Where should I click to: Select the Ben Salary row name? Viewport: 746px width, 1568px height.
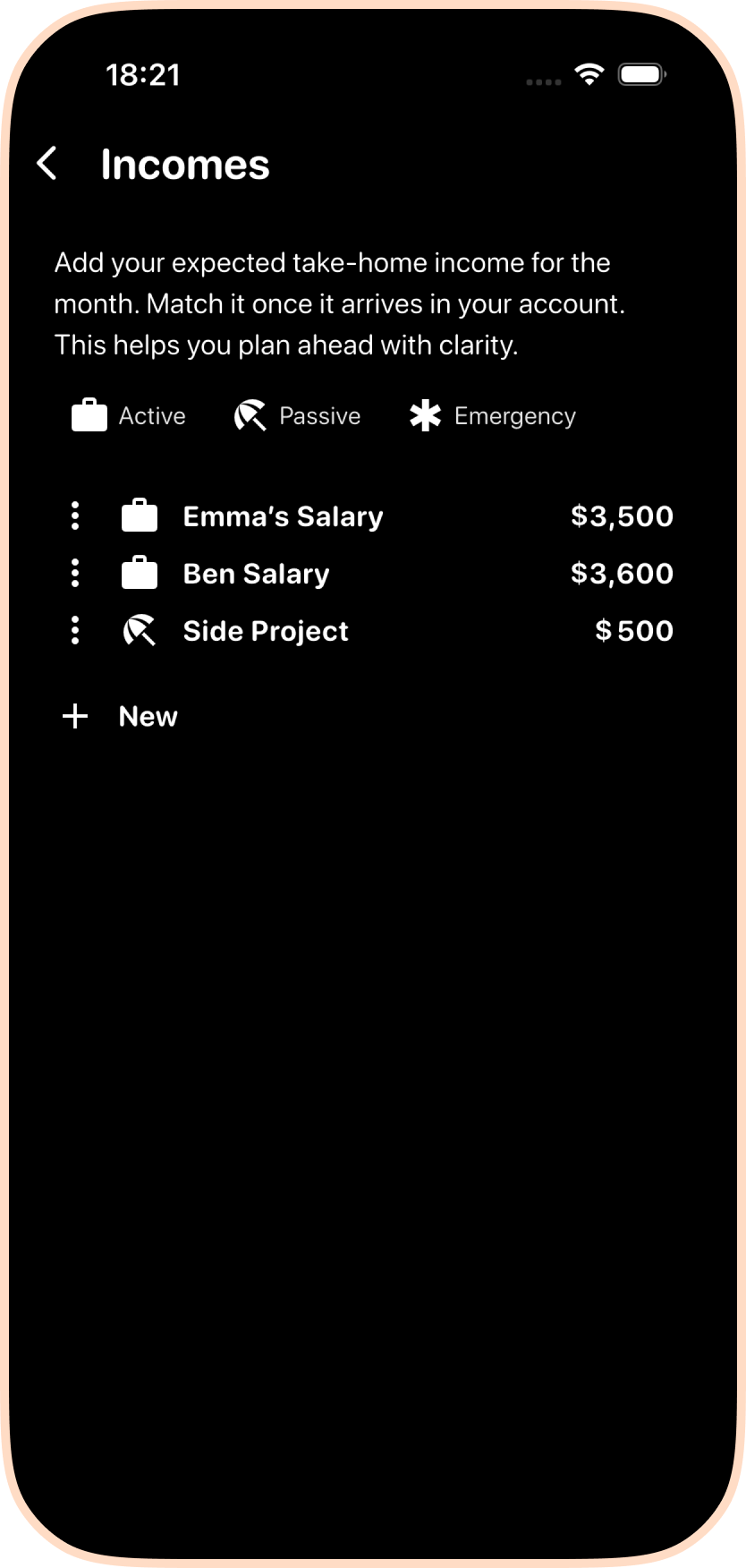[x=256, y=573]
